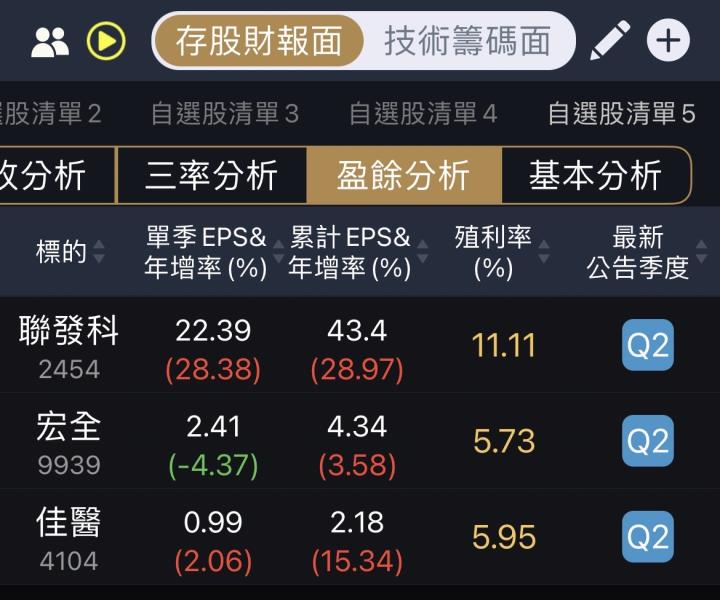Sort by 標的 column
Screen dimensions: 720x600
(70, 252)
